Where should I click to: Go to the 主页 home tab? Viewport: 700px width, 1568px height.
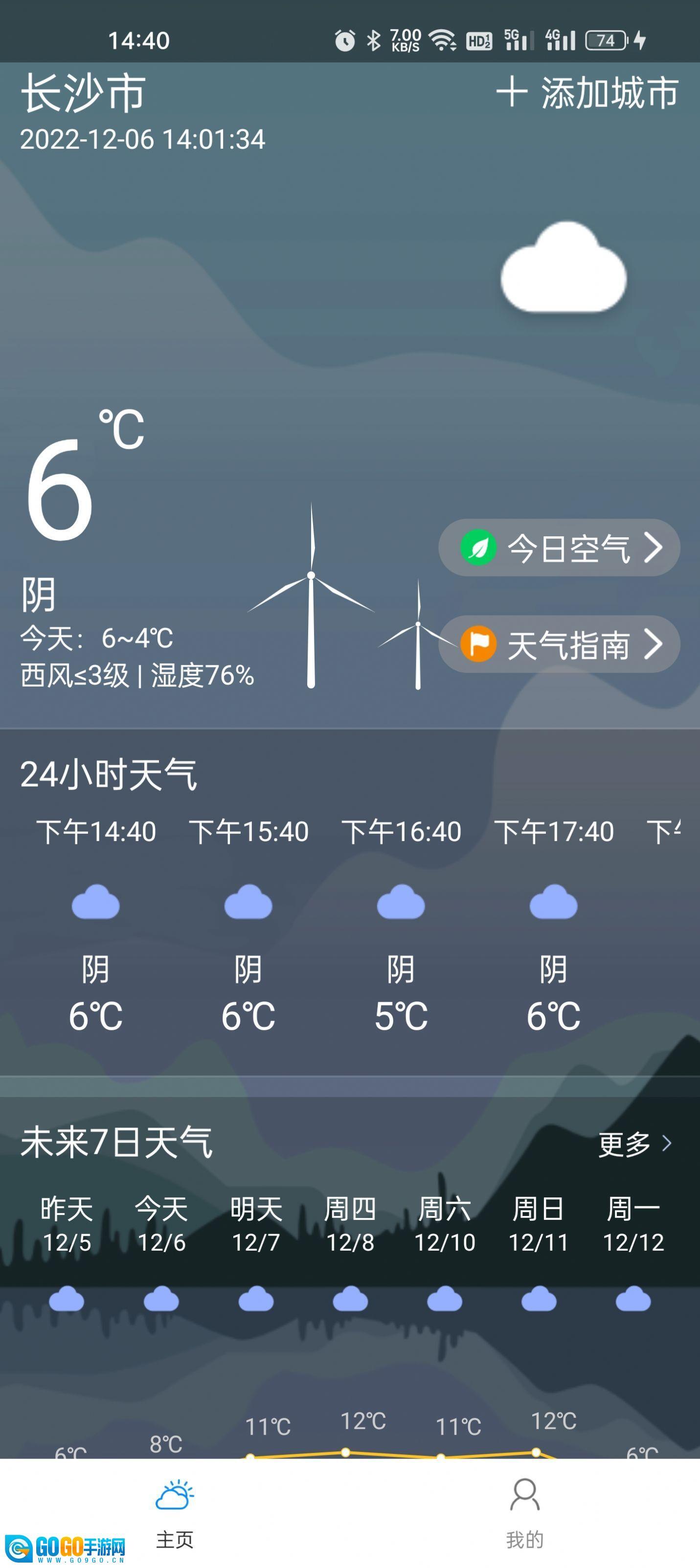pyautogui.click(x=175, y=1512)
